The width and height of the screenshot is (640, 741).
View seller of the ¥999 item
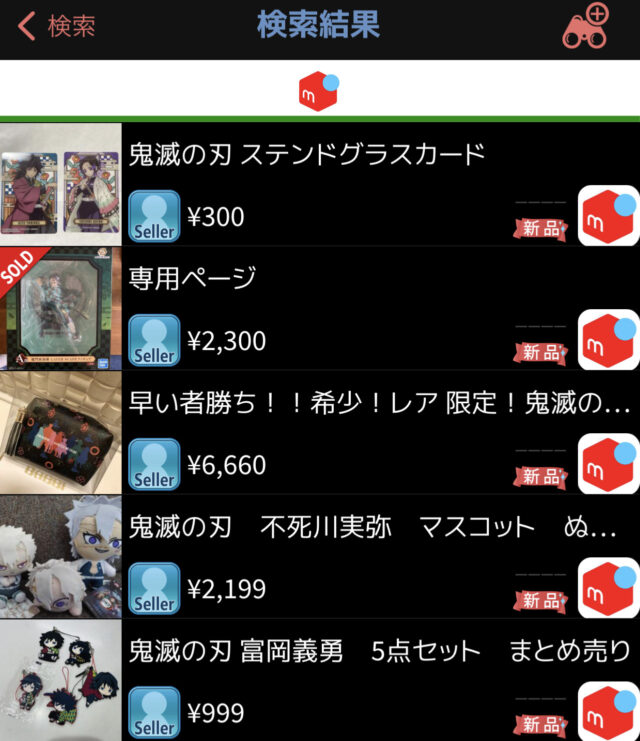[154, 712]
